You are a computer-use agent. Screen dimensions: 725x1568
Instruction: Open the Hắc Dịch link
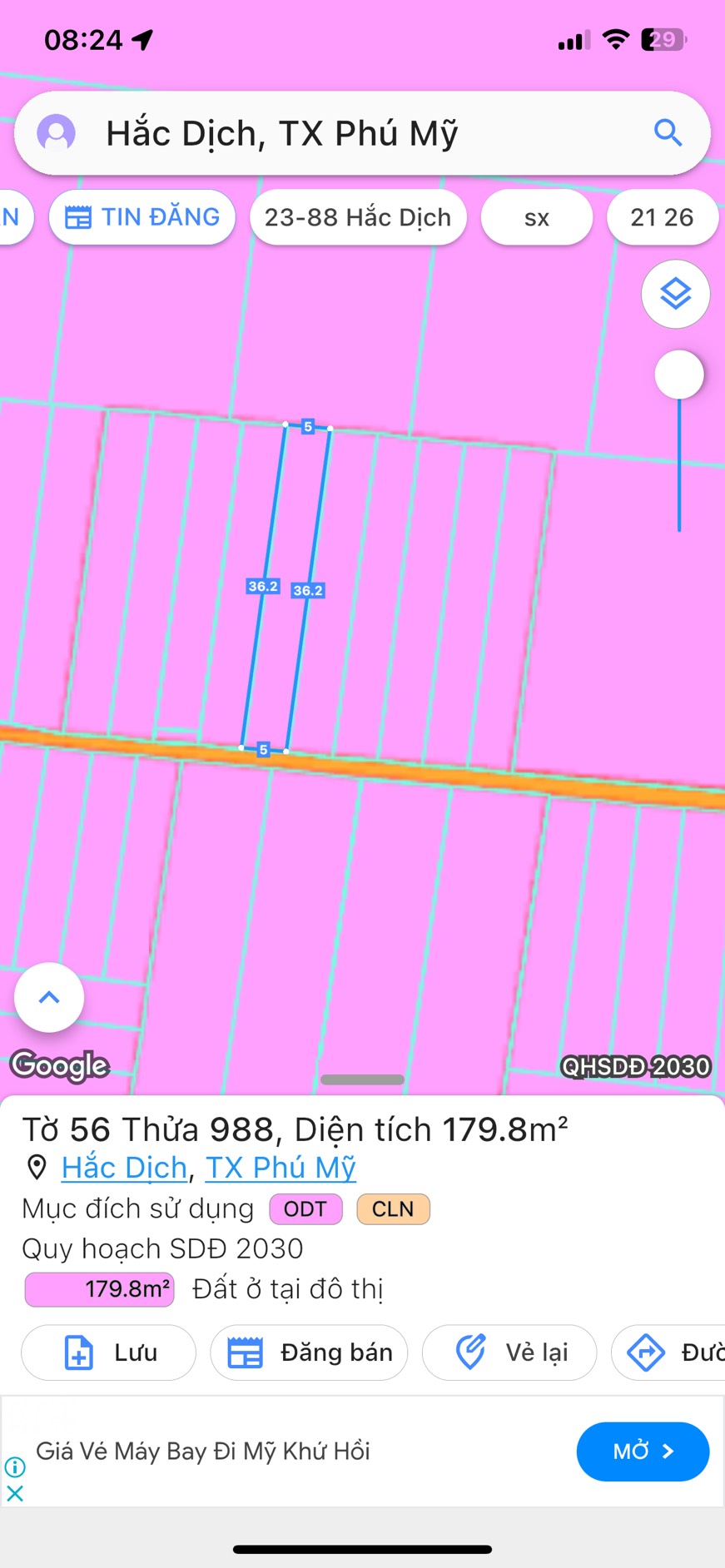click(124, 1168)
